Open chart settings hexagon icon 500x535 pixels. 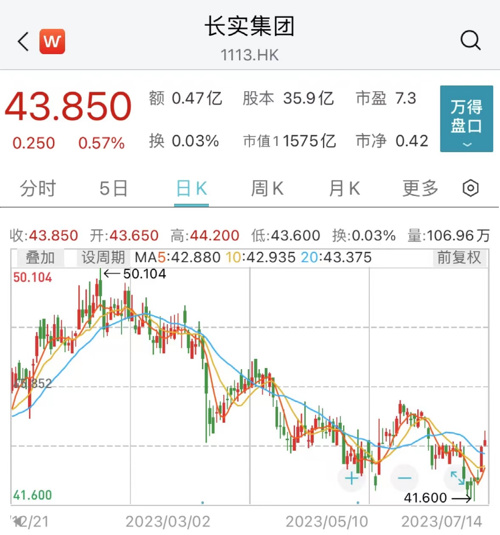coord(471,188)
